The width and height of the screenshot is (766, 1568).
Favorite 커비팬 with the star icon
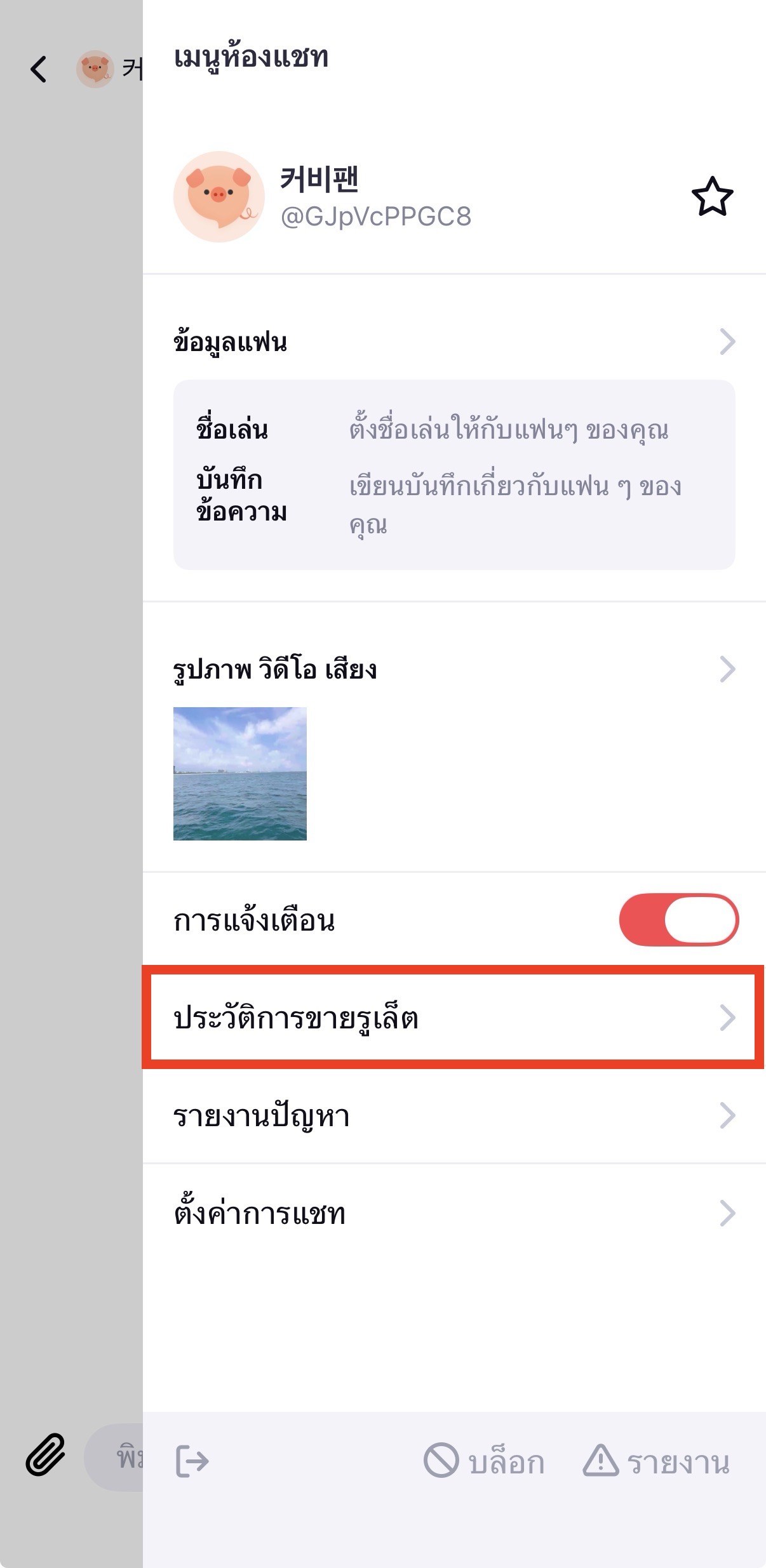point(712,197)
